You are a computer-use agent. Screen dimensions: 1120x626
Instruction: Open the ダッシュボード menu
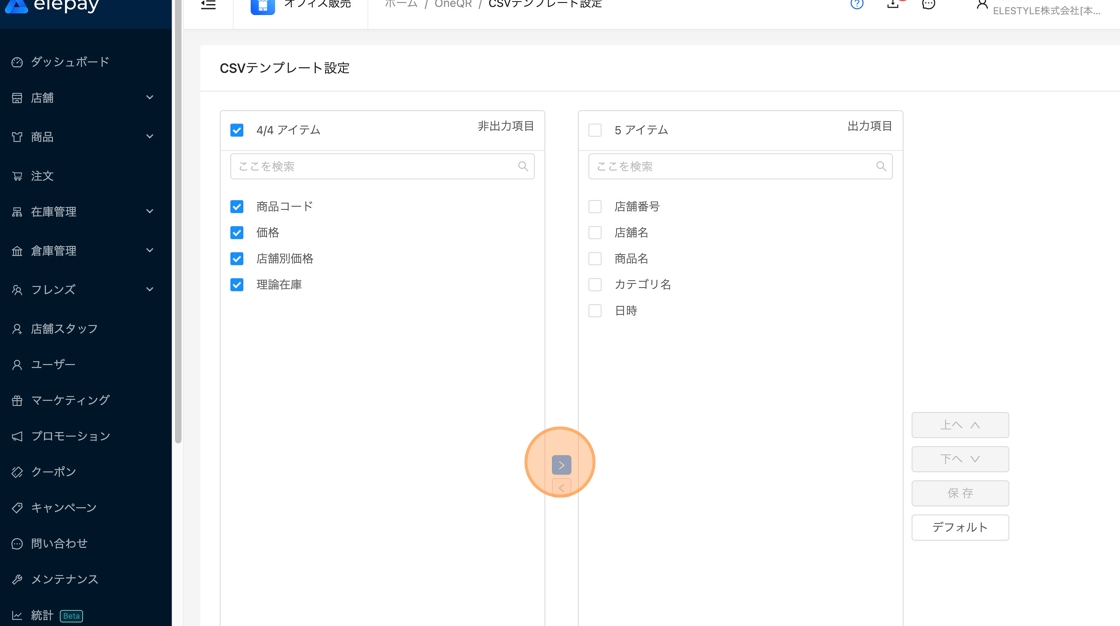point(70,62)
